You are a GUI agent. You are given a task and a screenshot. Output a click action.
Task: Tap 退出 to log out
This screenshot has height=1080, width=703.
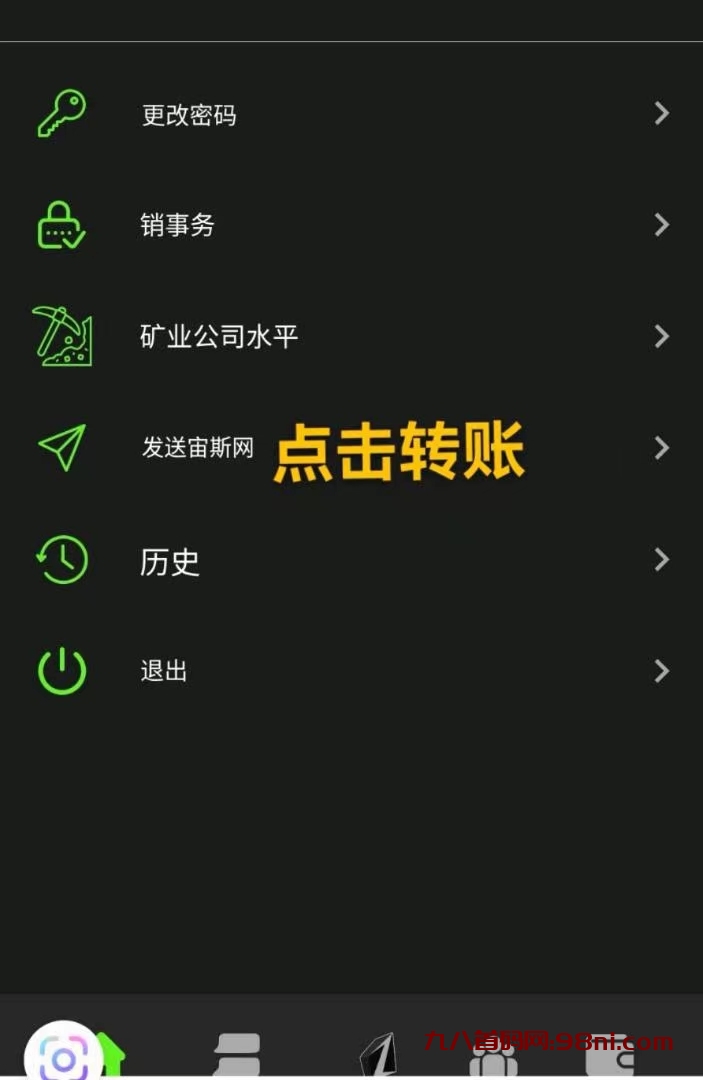pos(164,671)
